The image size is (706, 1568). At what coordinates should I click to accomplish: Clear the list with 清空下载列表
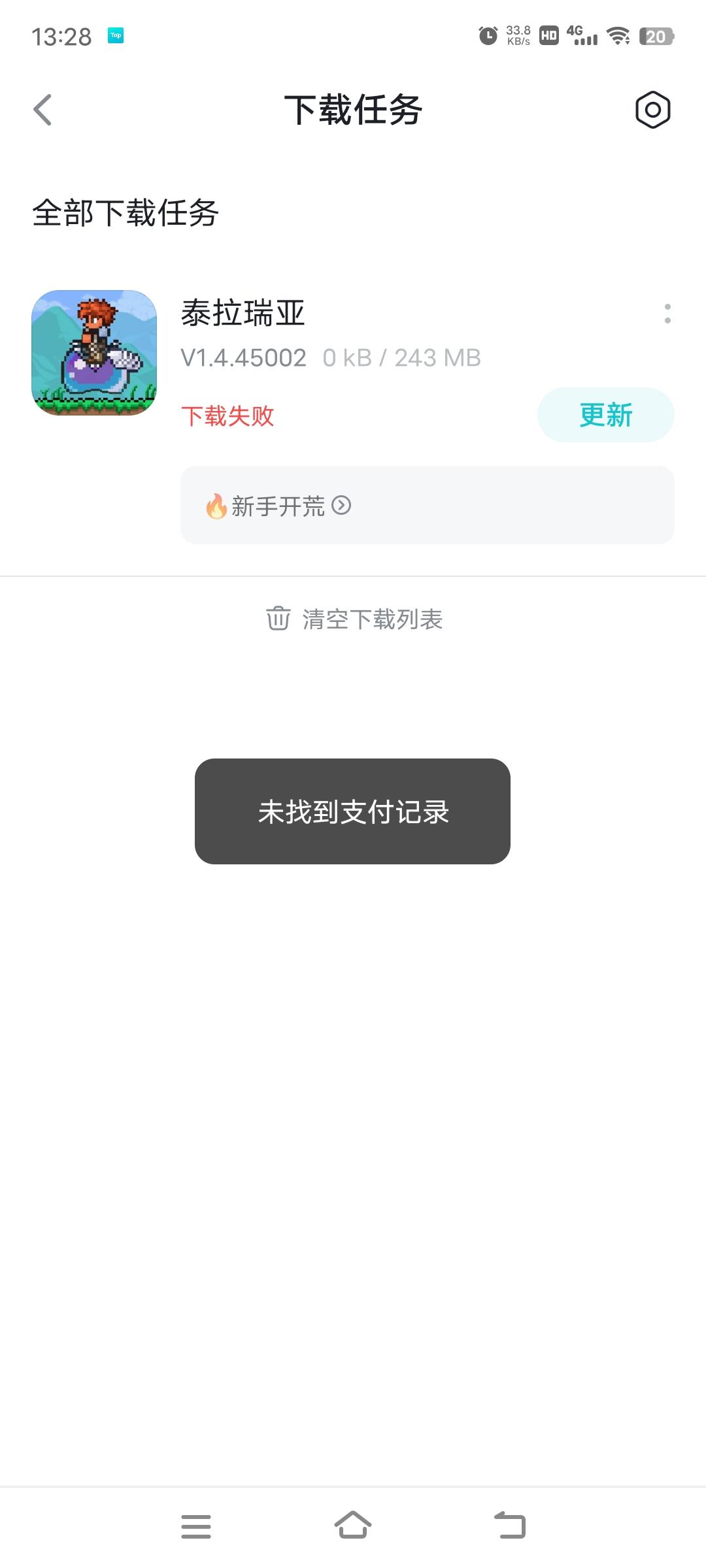(x=354, y=619)
